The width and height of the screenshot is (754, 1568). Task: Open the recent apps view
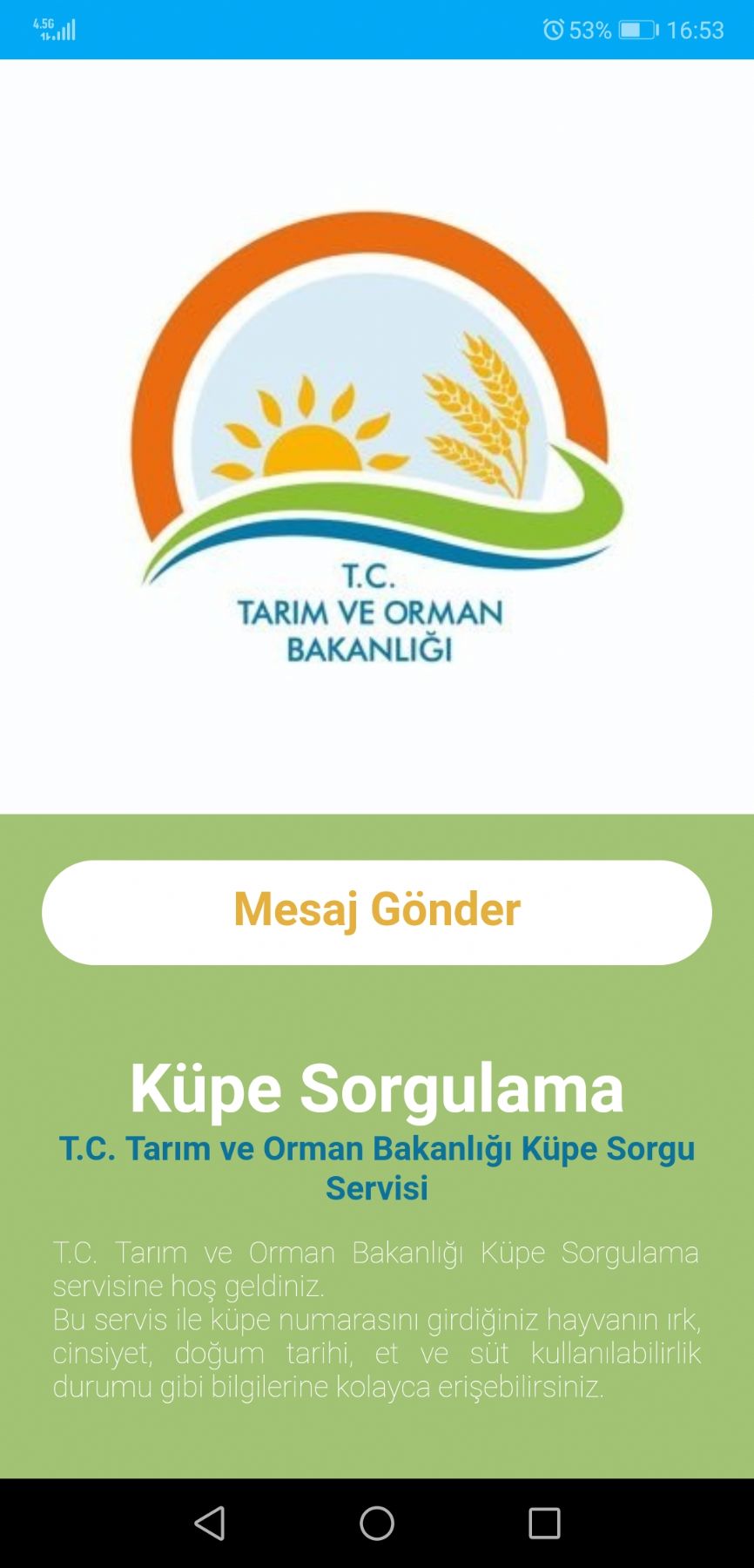(544, 1523)
